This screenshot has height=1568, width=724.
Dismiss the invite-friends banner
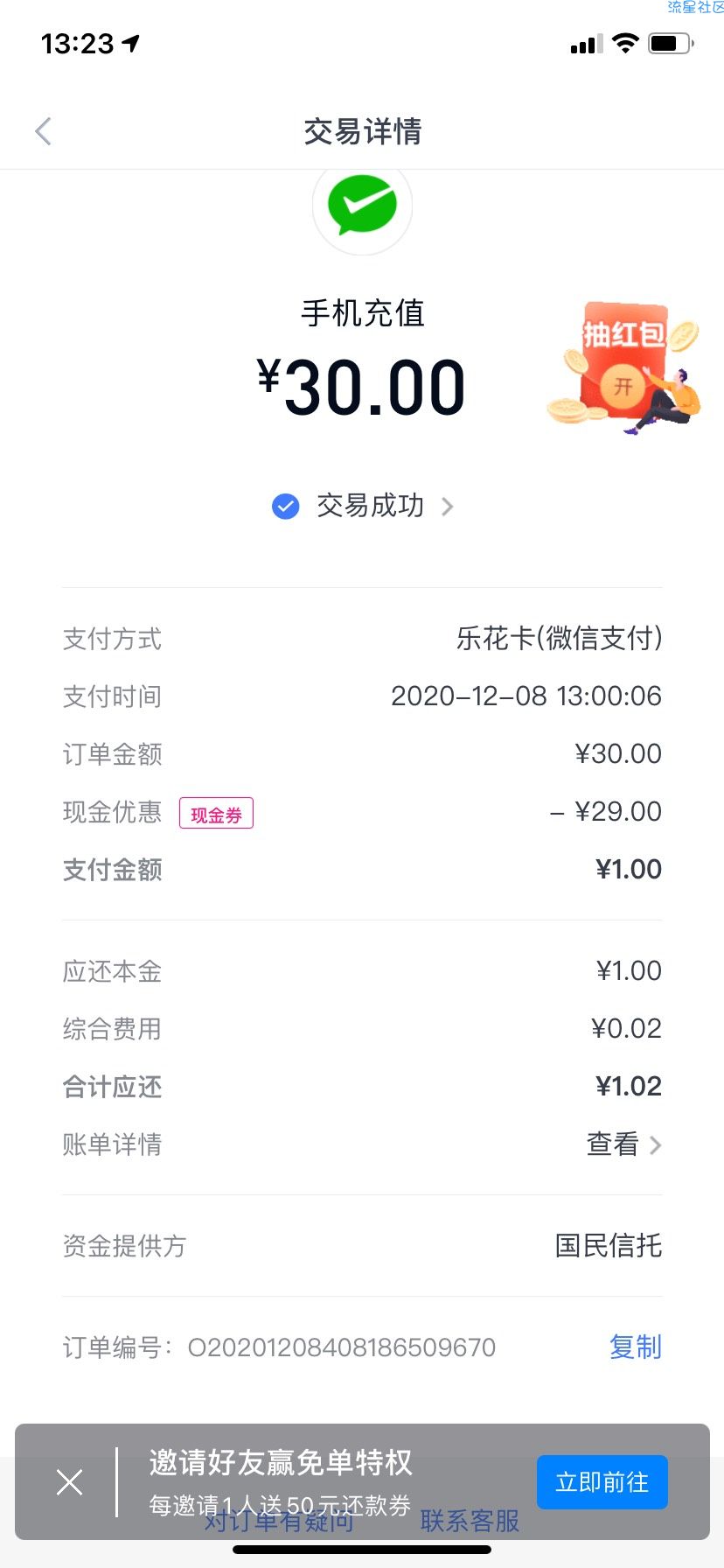pos(69,1482)
